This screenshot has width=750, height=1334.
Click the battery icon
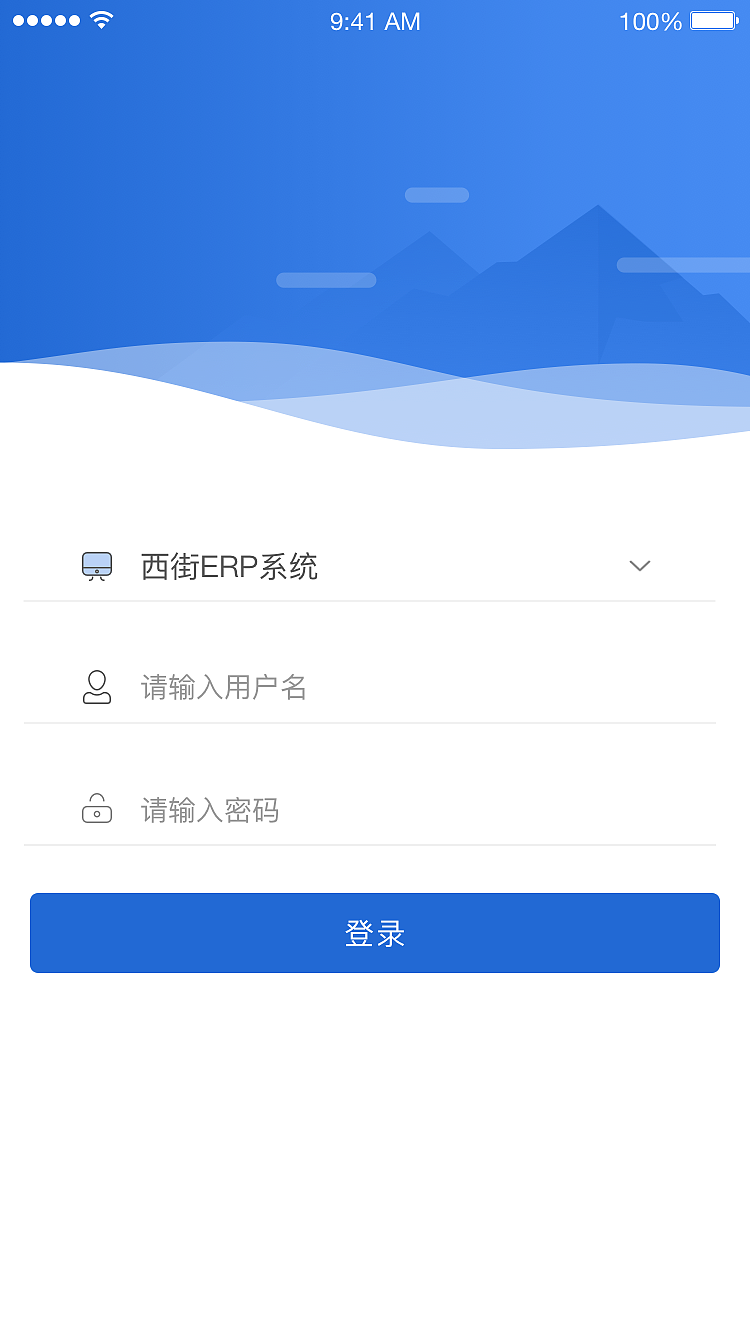tap(712, 20)
